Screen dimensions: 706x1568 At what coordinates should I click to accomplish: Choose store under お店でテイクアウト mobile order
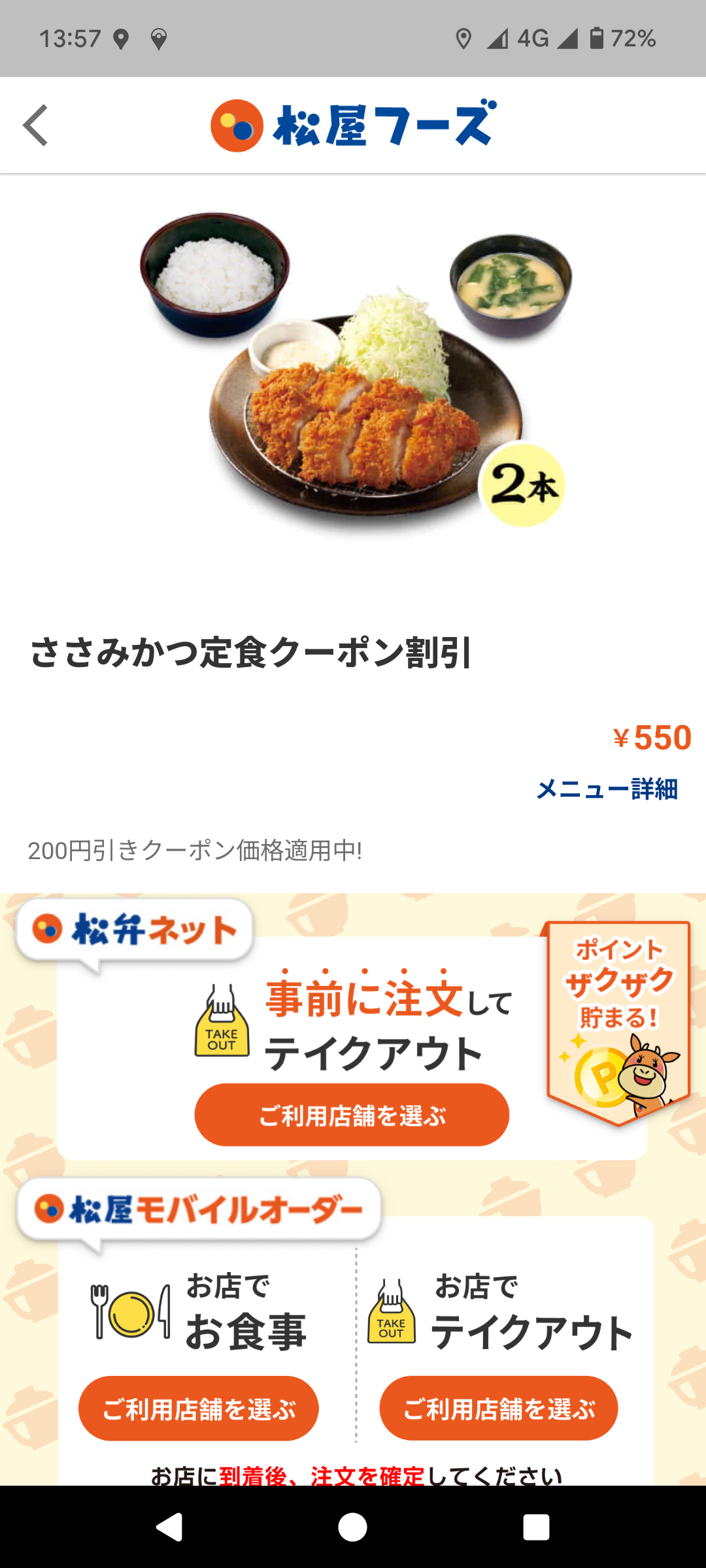click(499, 1409)
